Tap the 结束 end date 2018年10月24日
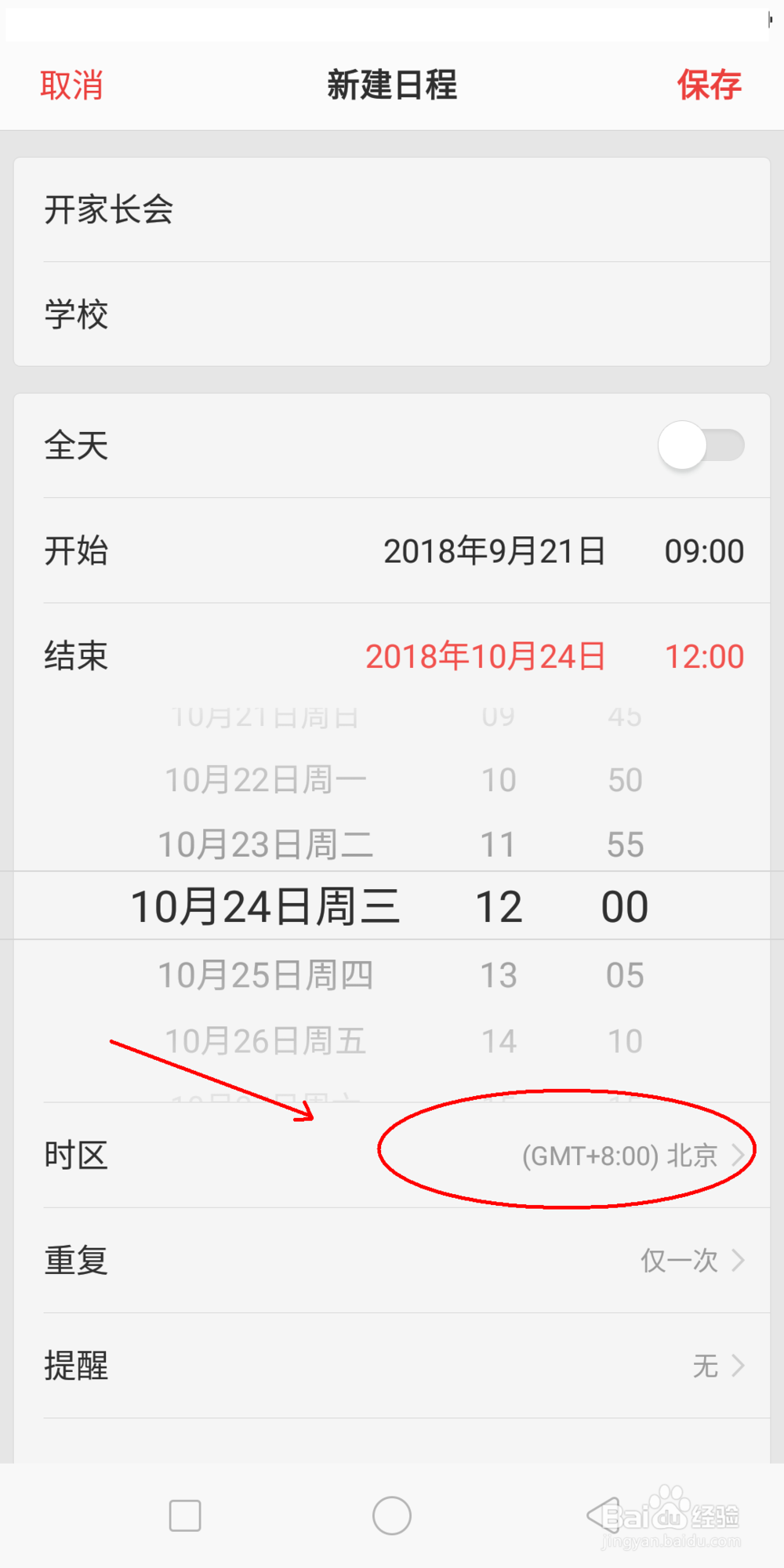784x1568 pixels. point(485,656)
